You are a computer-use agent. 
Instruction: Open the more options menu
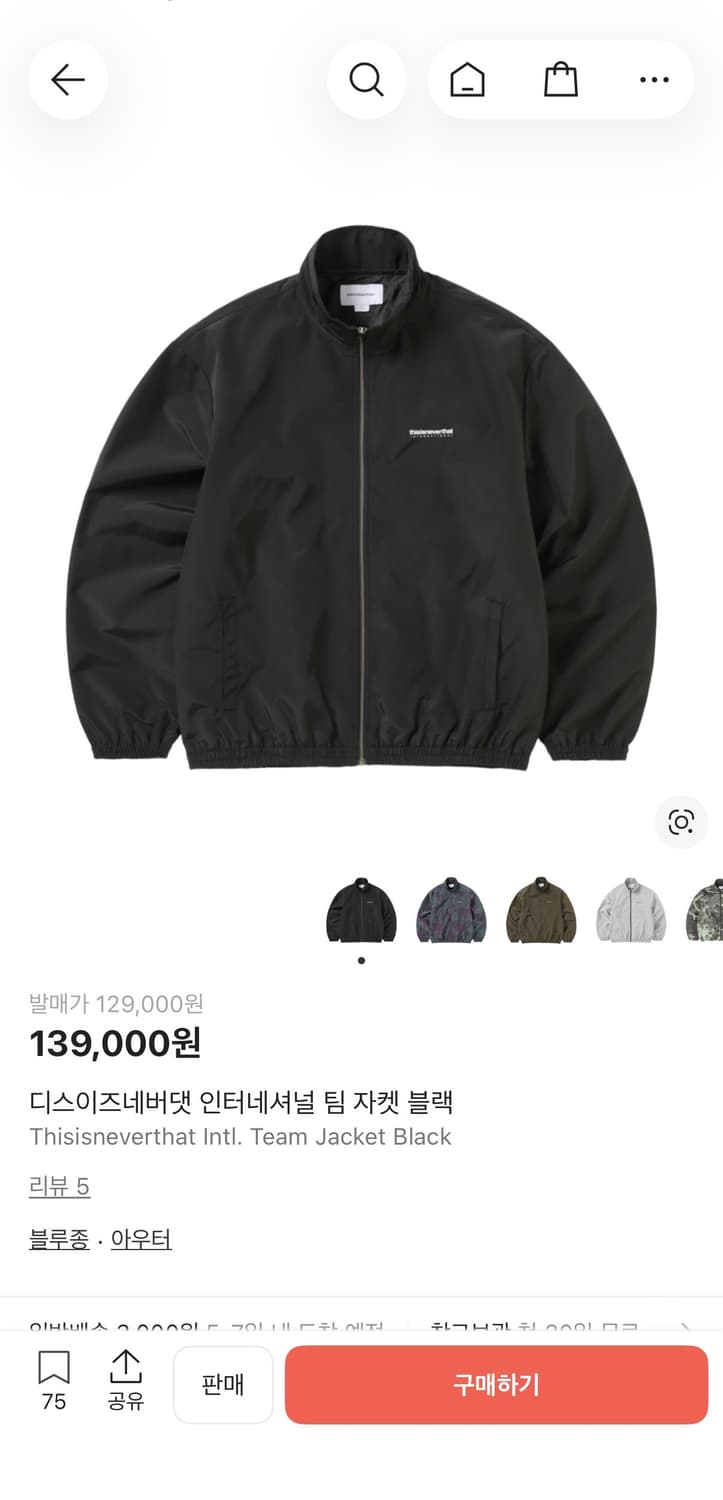click(652, 80)
